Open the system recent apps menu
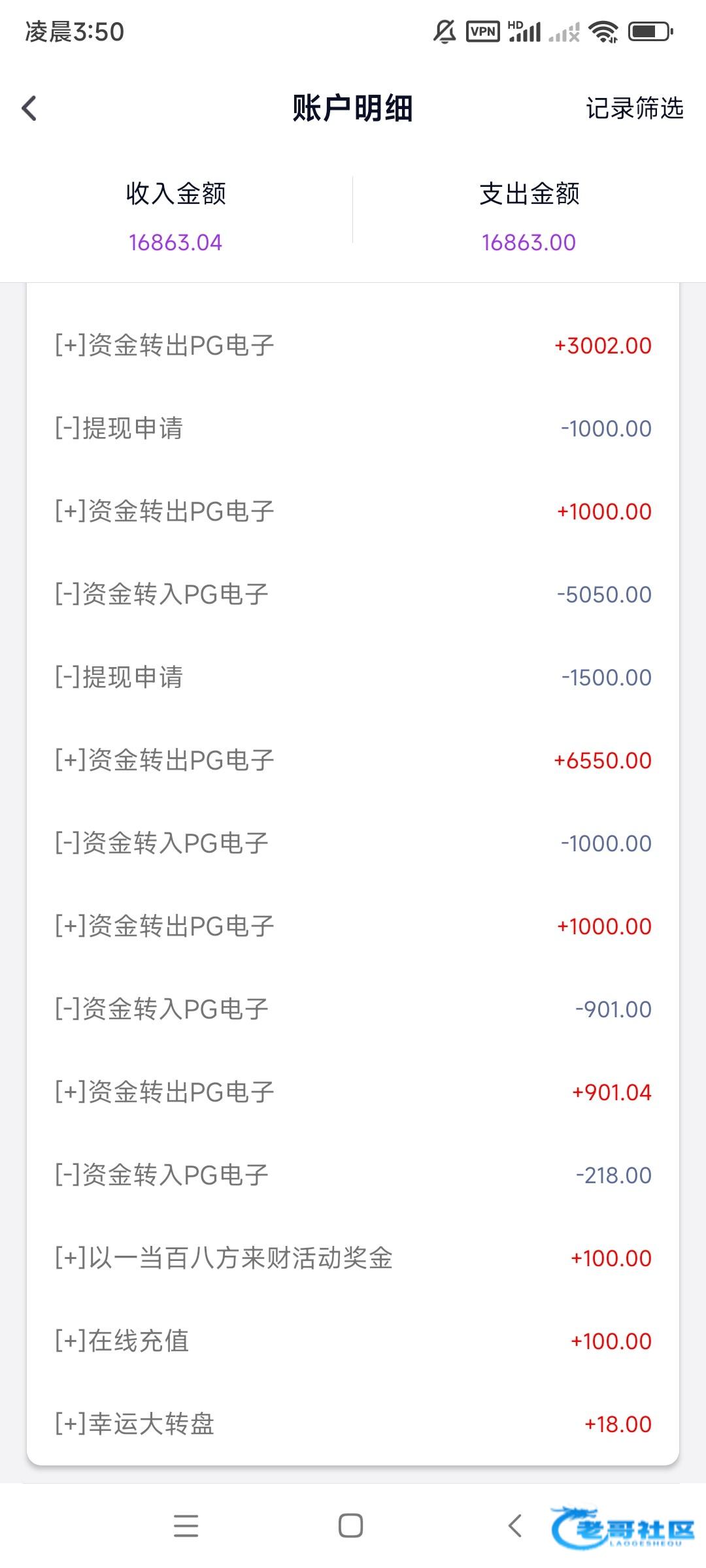 186,1526
